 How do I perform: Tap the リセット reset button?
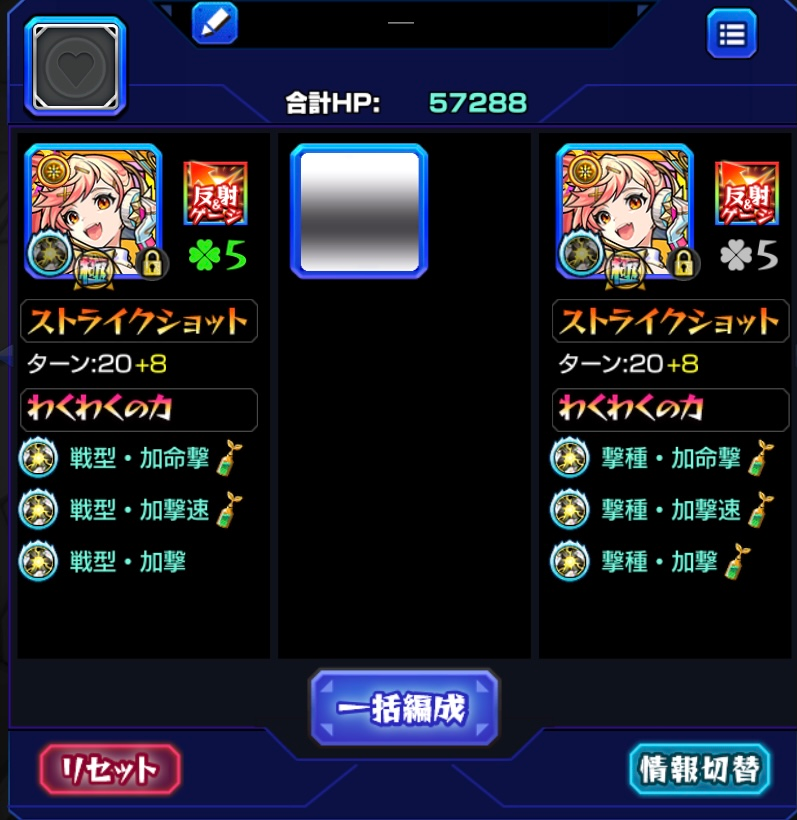point(110,769)
